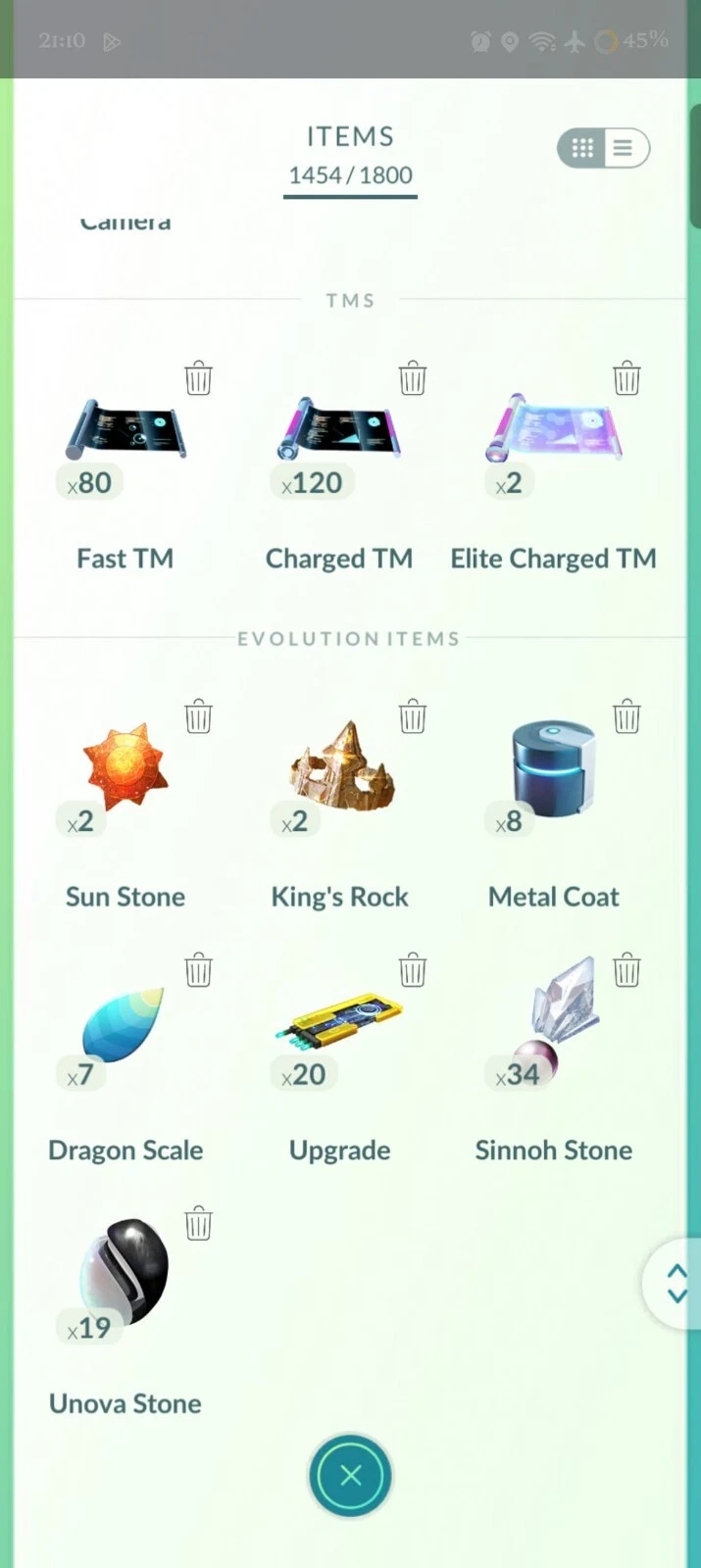Tap trash icon for King's Rock
Viewport: 701px width, 1568px height.
(x=413, y=716)
